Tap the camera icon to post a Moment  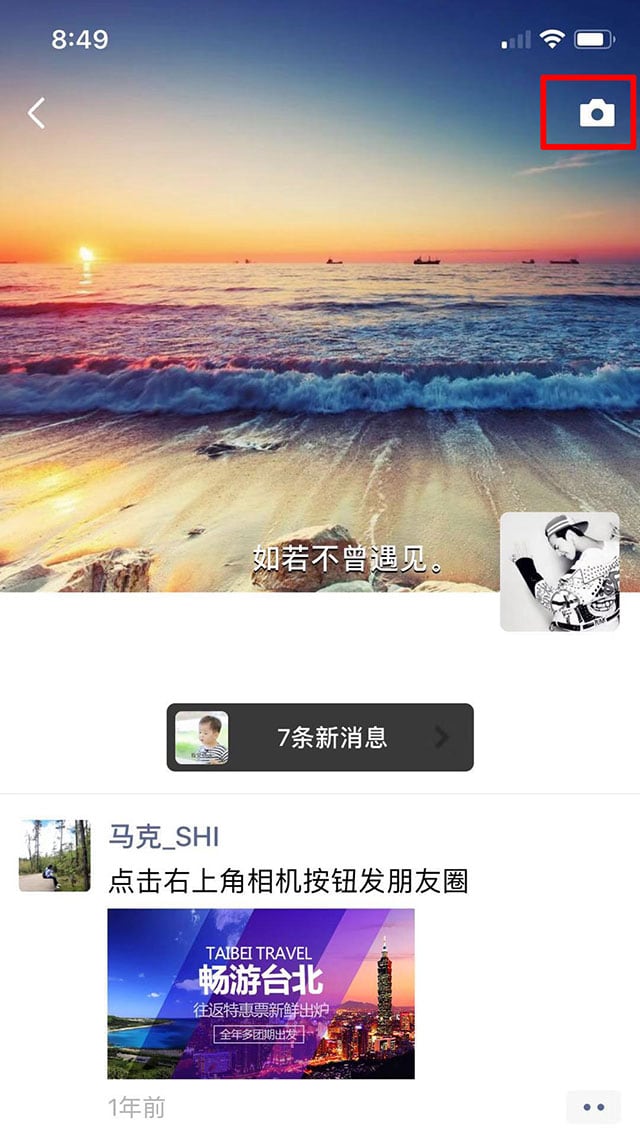coord(597,113)
